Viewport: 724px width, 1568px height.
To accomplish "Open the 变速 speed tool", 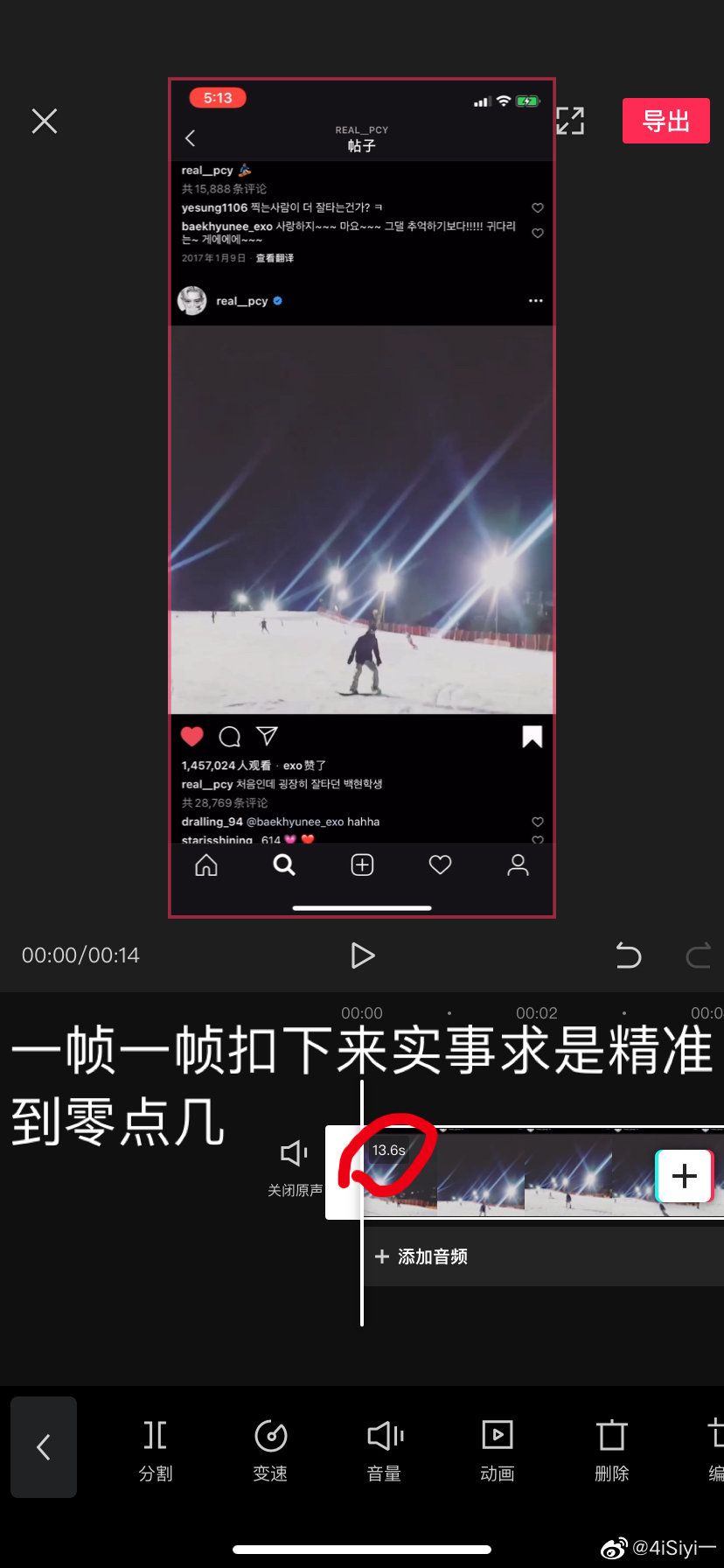I will [270, 1451].
